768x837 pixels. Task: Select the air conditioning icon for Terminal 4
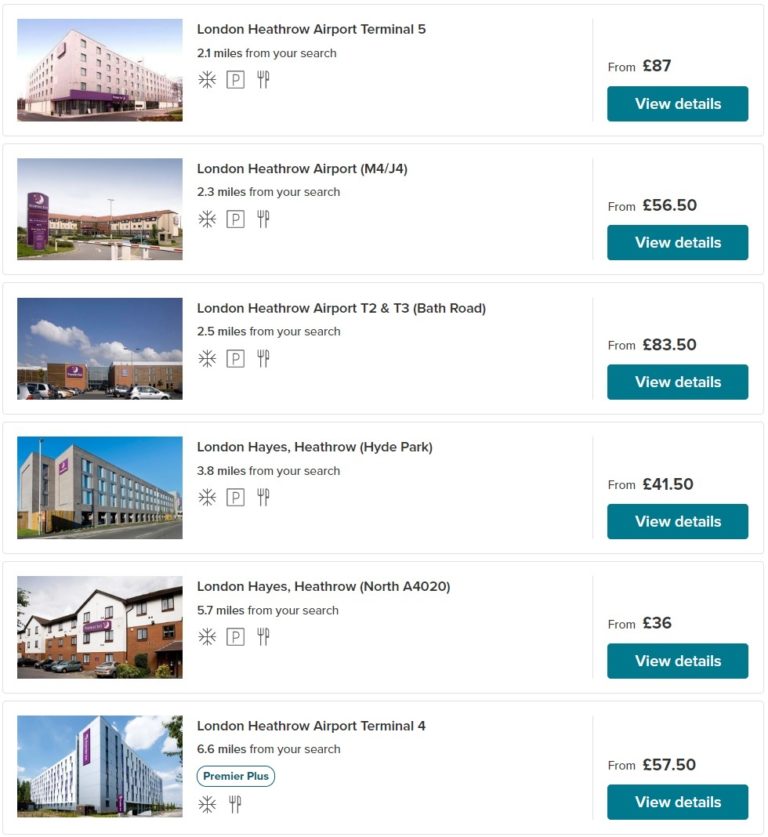point(207,803)
